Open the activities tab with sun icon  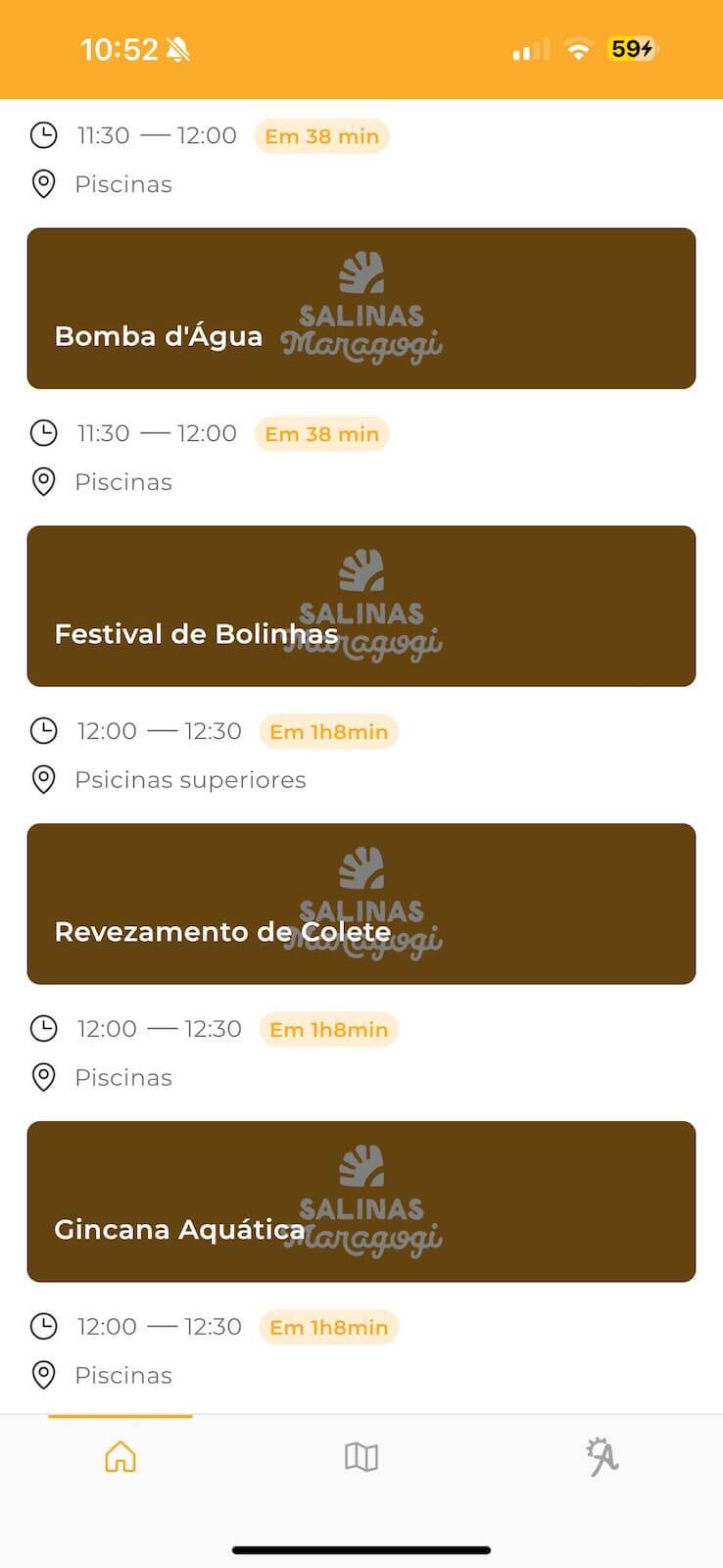click(602, 1457)
